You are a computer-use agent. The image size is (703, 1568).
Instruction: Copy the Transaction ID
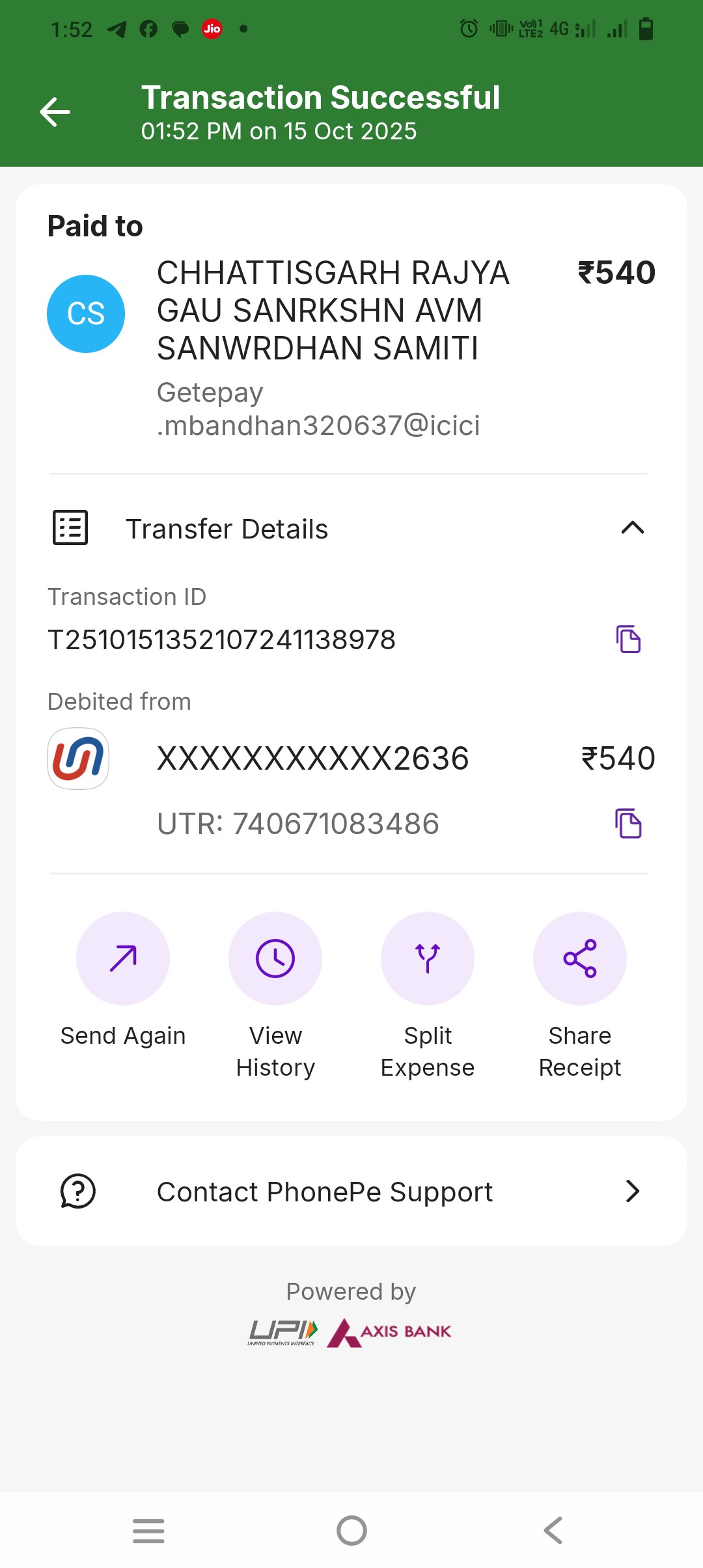pyautogui.click(x=628, y=639)
